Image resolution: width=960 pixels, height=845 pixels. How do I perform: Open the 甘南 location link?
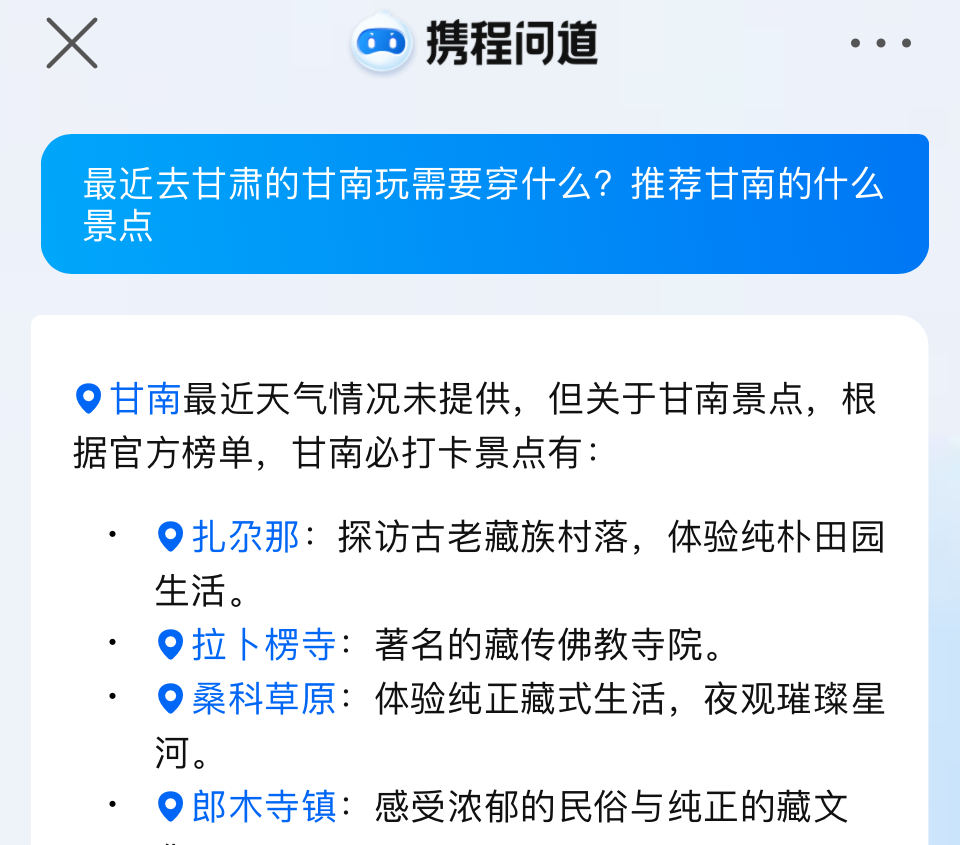pyautogui.click(x=129, y=399)
